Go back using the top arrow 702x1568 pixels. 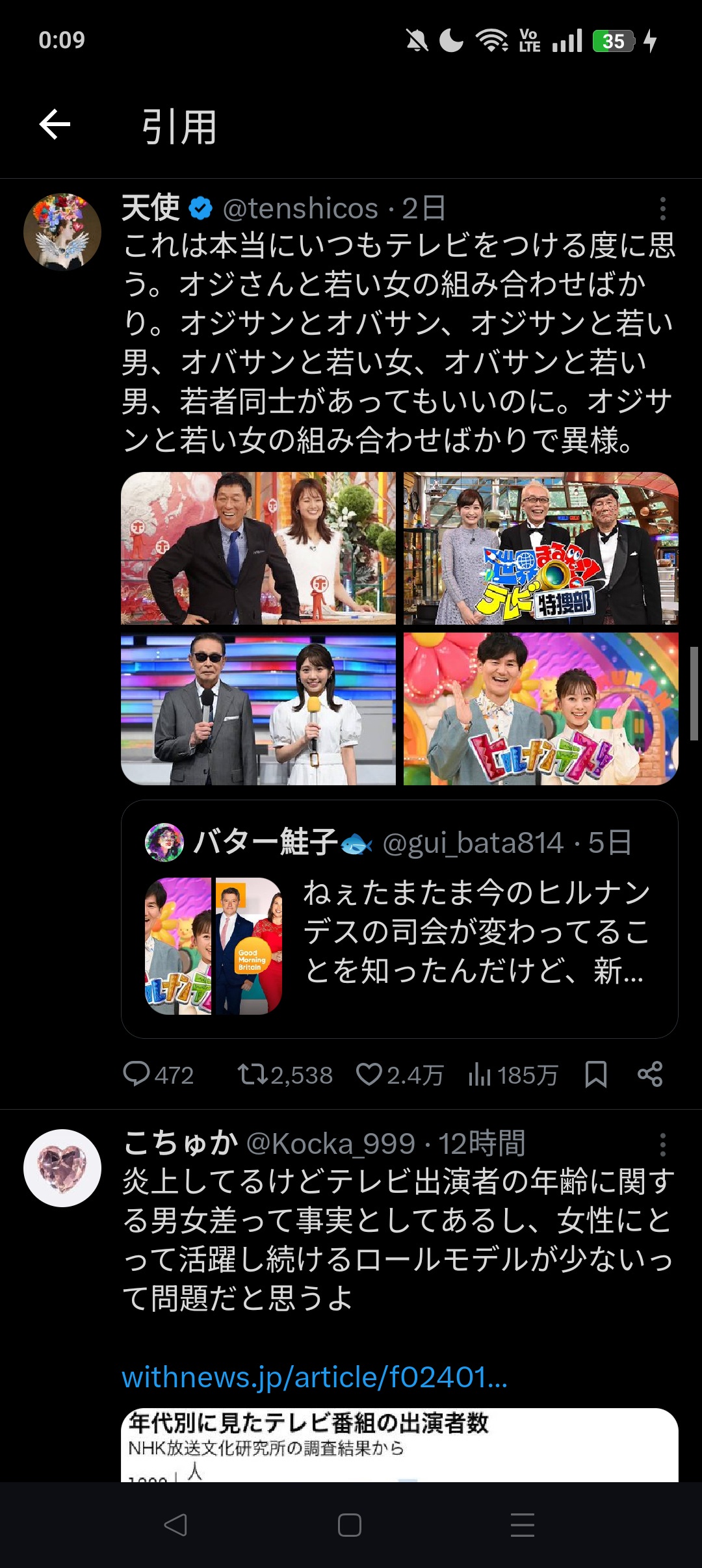click(55, 124)
